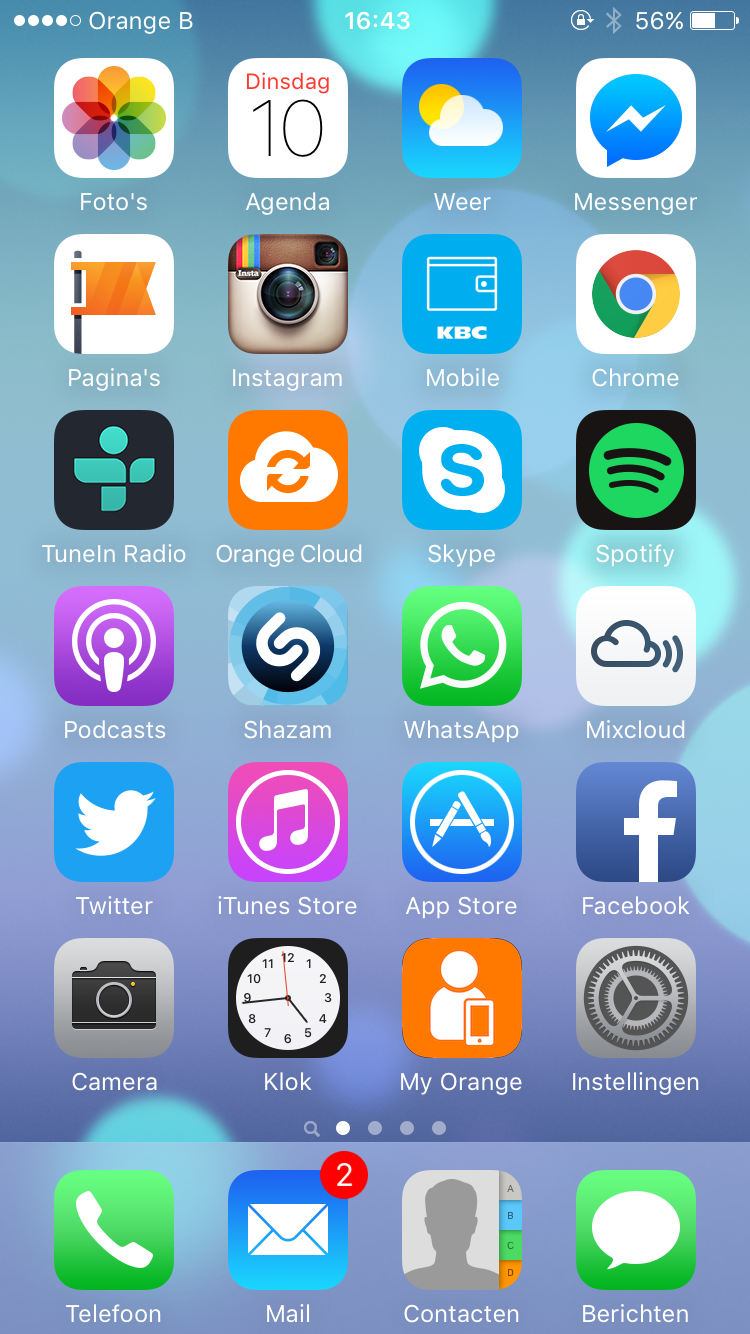This screenshot has width=750, height=1334.
Task: Launch the Chrome browser
Action: click(636, 294)
